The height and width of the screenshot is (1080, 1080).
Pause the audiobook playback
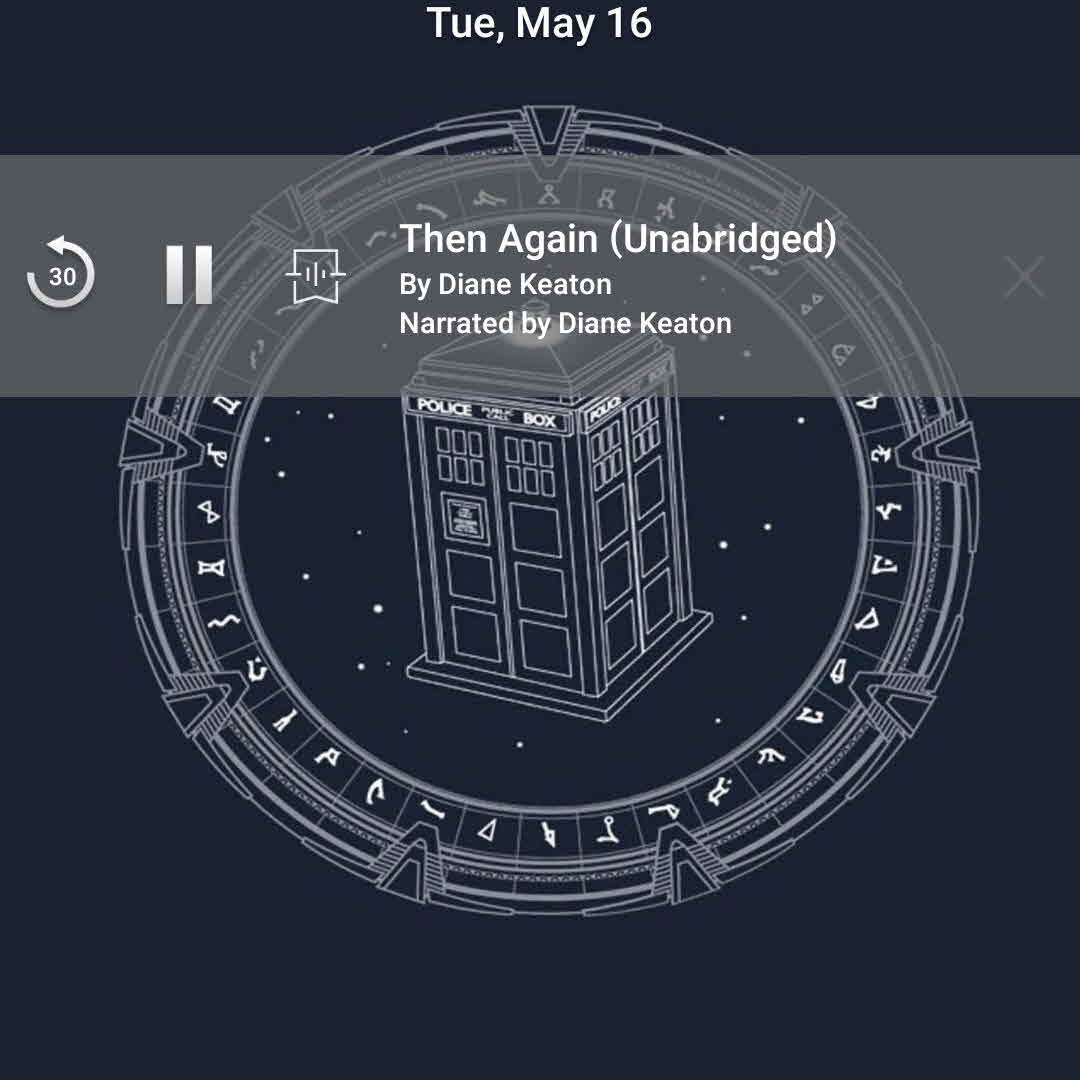pyautogui.click(x=189, y=274)
